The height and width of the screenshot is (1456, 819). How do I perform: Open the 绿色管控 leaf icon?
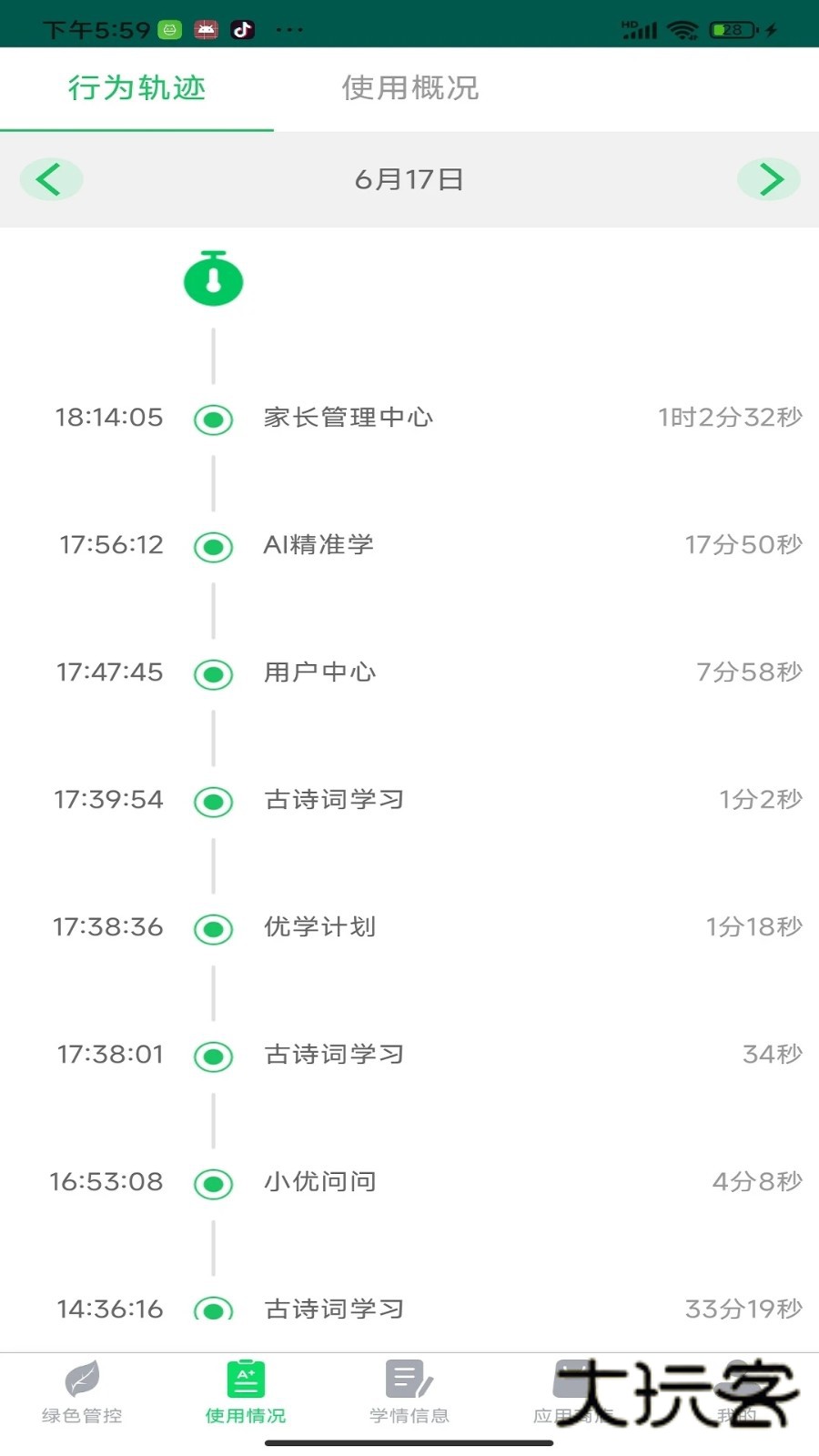click(x=81, y=1380)
